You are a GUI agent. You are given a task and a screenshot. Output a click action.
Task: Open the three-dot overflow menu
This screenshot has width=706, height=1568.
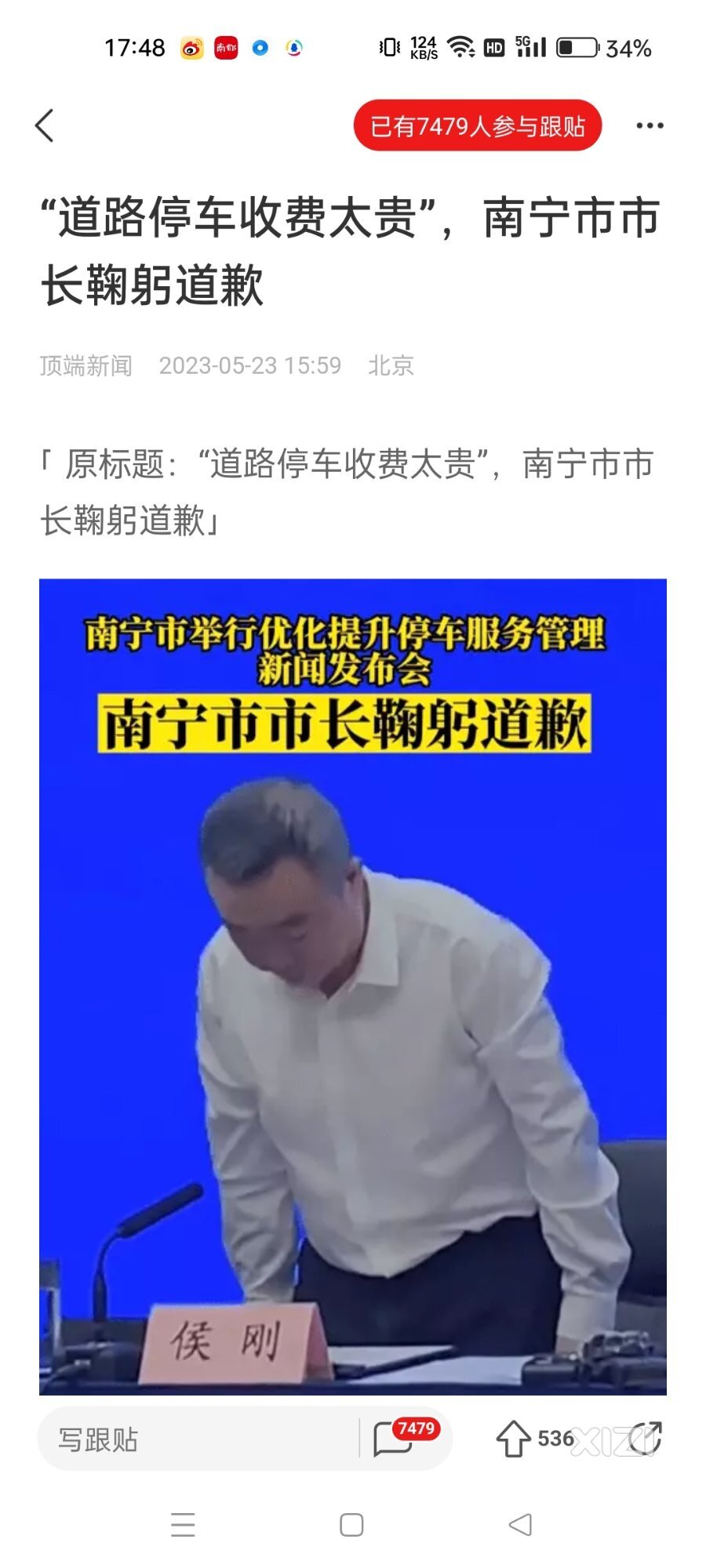point(650,125)
